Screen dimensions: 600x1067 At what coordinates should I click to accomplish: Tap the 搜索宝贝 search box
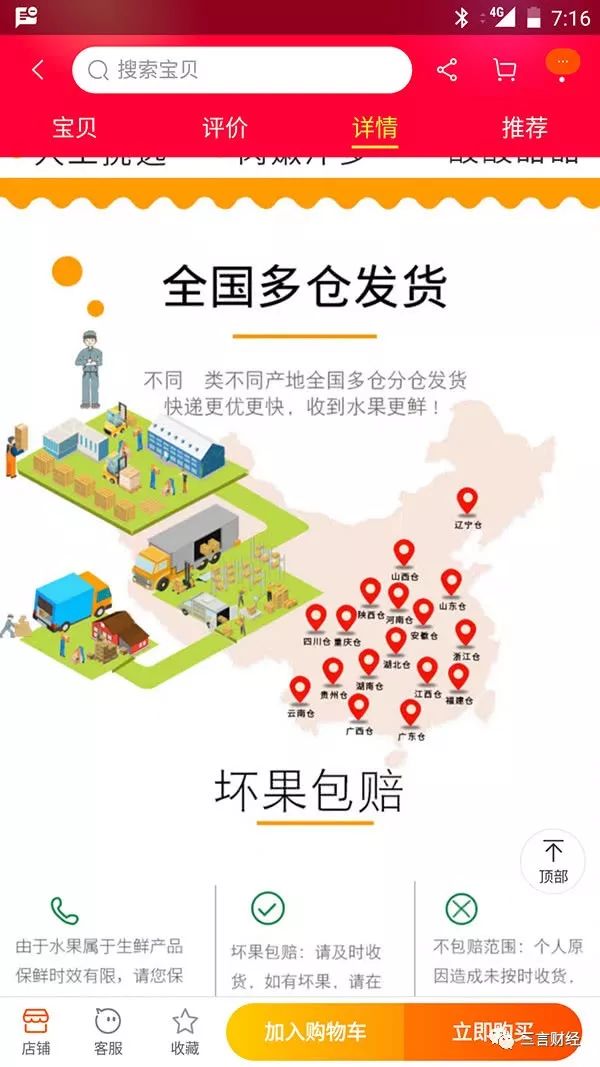pos(242,70)
